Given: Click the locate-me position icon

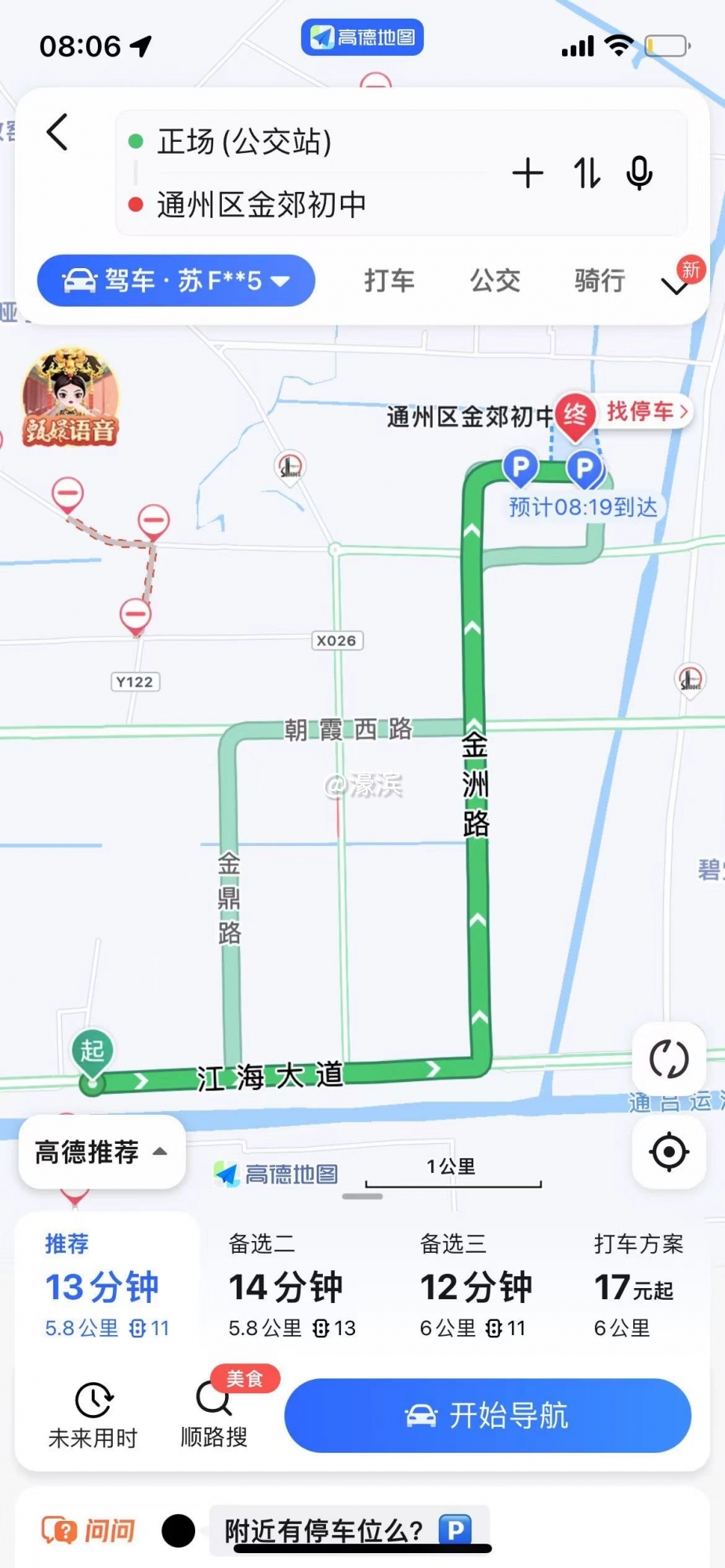Looking at the screenshot, I should (668, 1152).
